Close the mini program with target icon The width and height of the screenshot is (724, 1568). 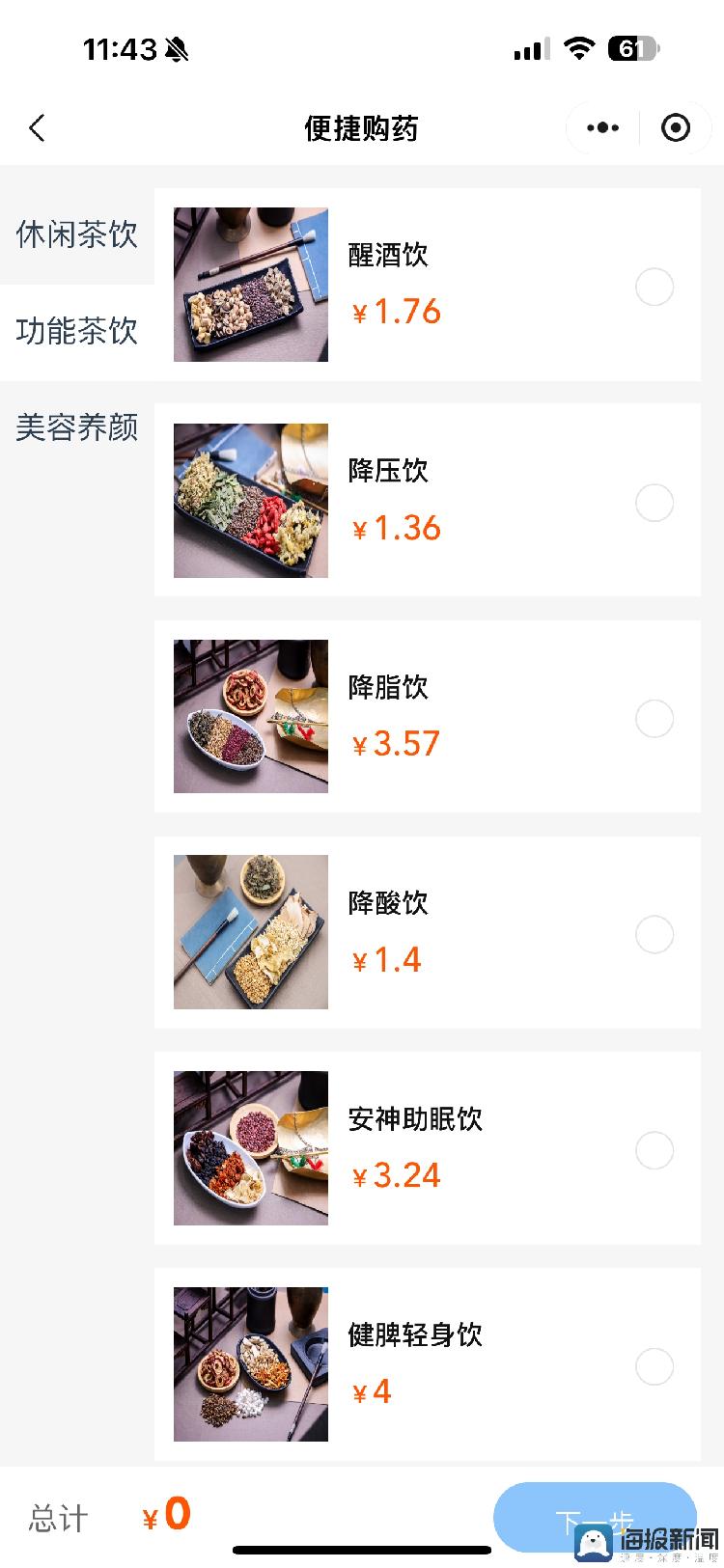[x=676, y=128]
